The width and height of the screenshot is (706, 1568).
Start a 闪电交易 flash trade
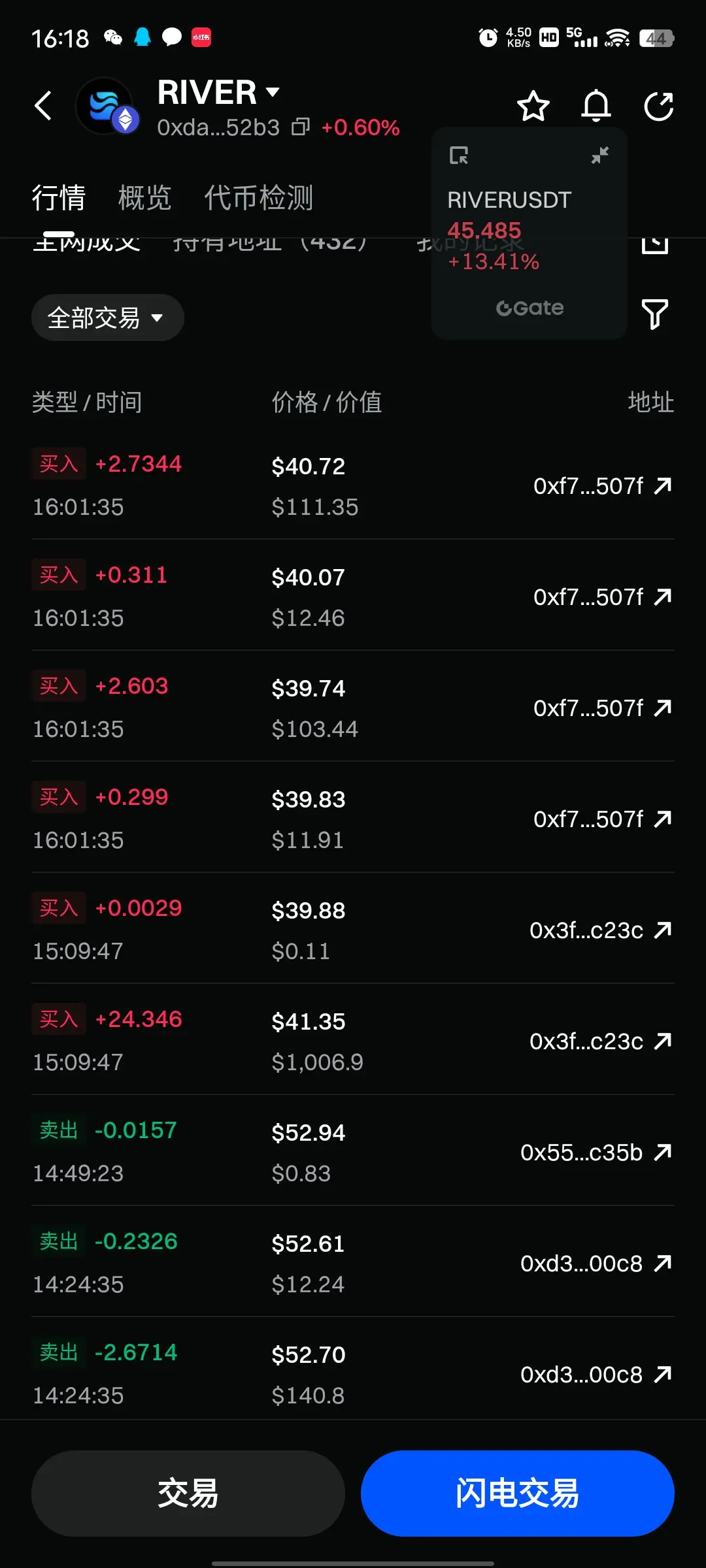click(x=517, y=1494)
